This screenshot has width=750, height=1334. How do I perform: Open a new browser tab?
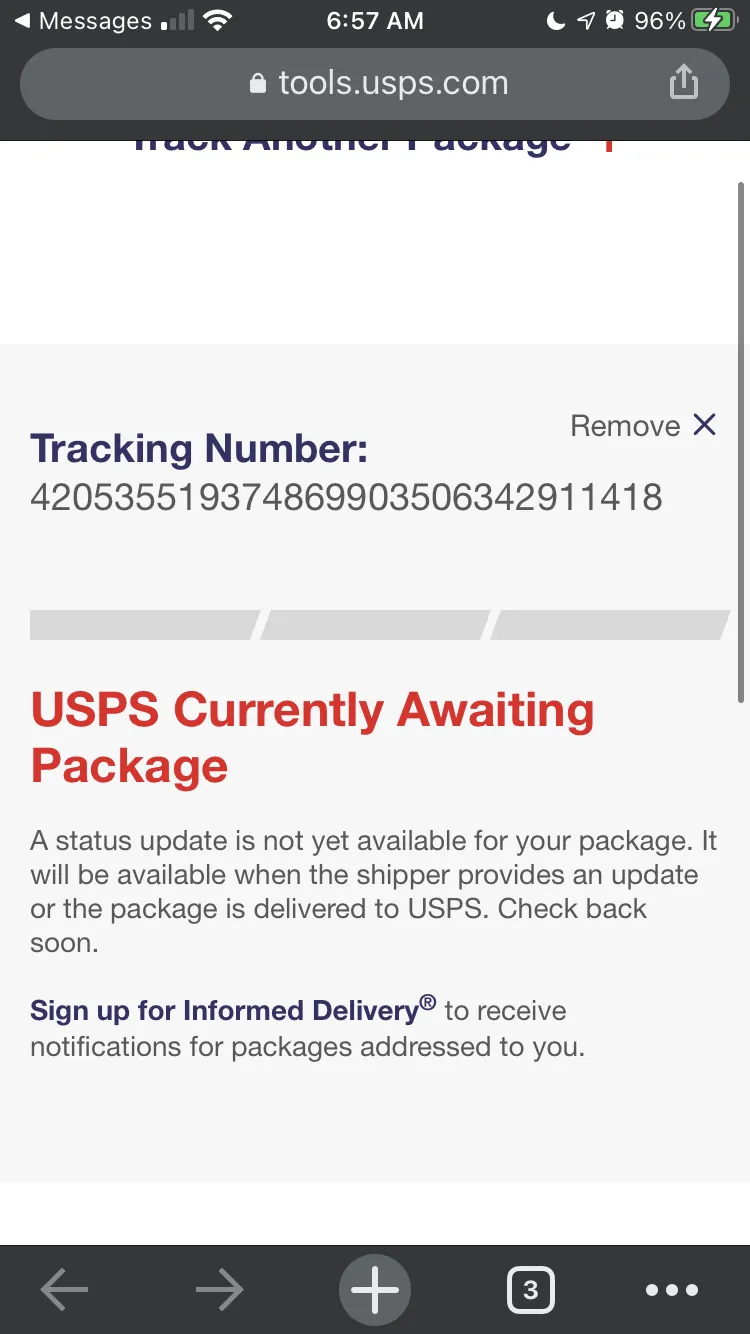[x=375, y=1290]
